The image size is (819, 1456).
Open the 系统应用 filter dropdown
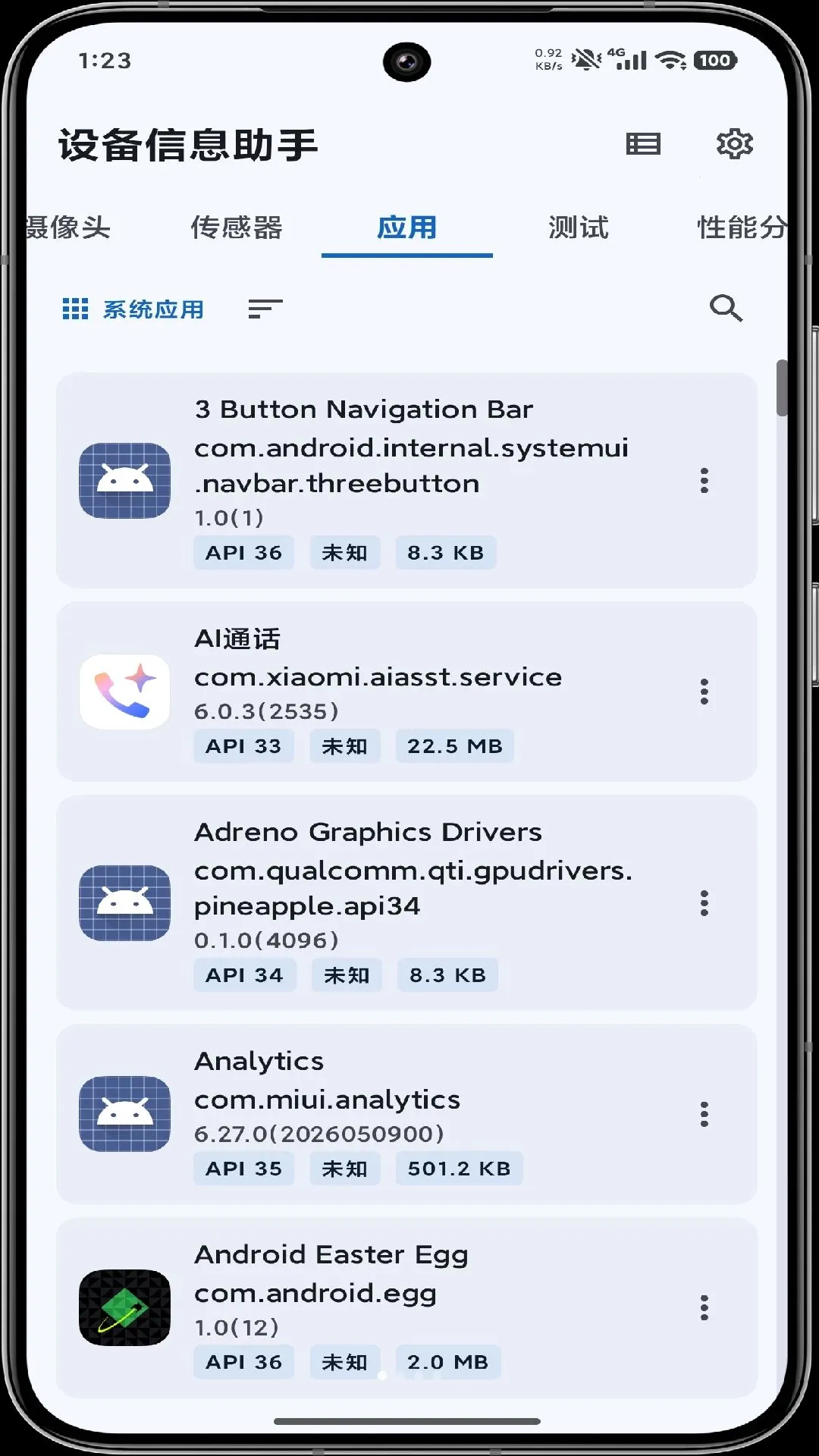pos(133,309)
